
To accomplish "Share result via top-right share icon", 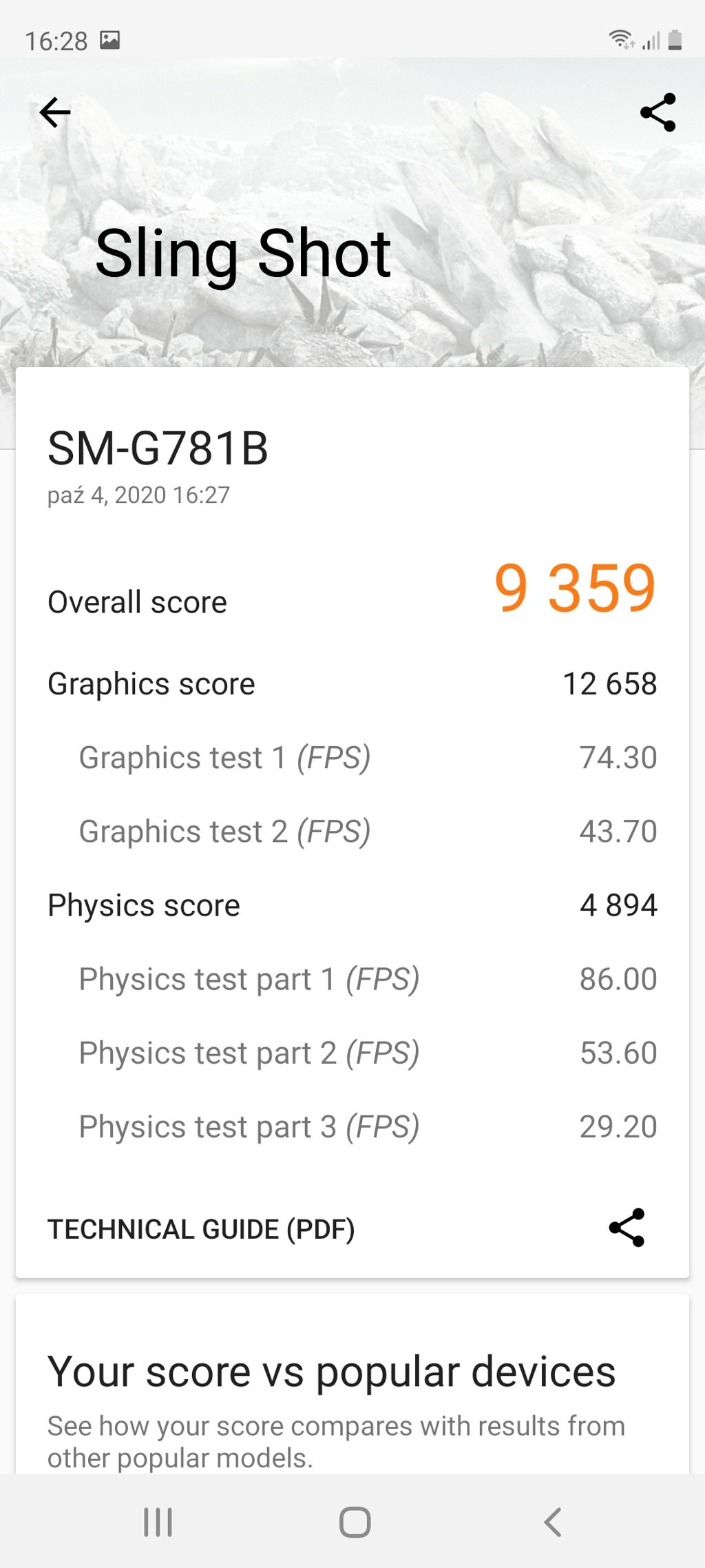I will click(x=657, y=112).
